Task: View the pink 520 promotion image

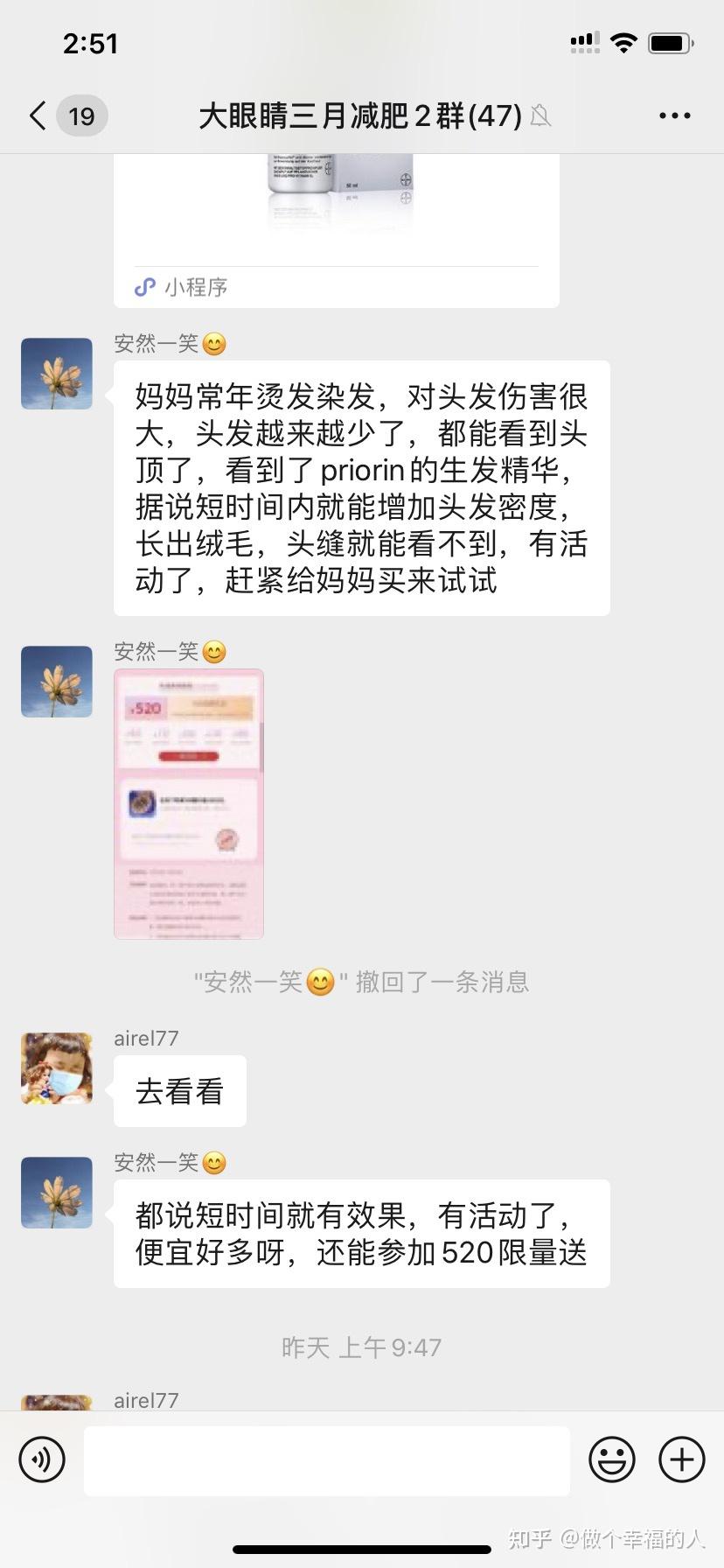Action: (x=189, y=803)
